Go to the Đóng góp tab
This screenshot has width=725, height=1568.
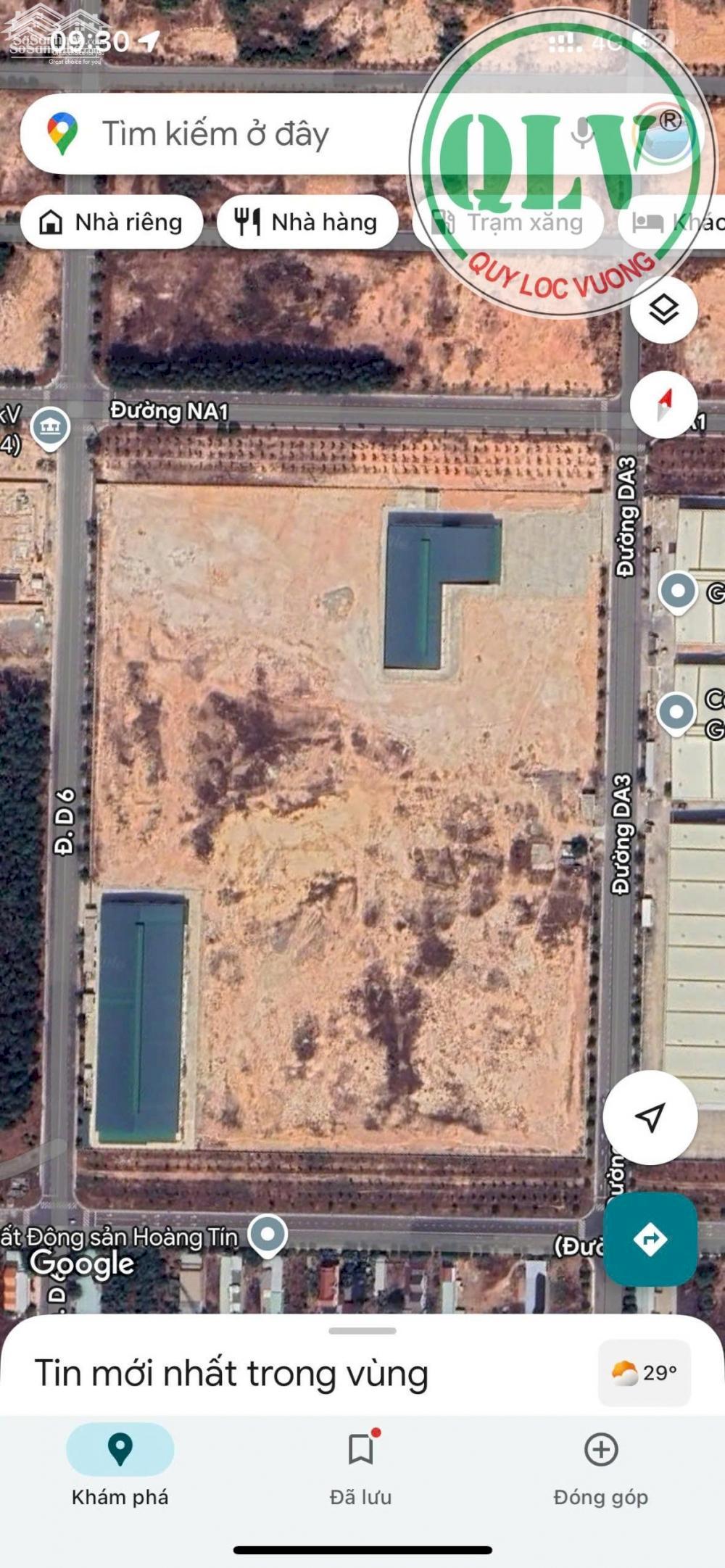click(x=600, y=1467)
